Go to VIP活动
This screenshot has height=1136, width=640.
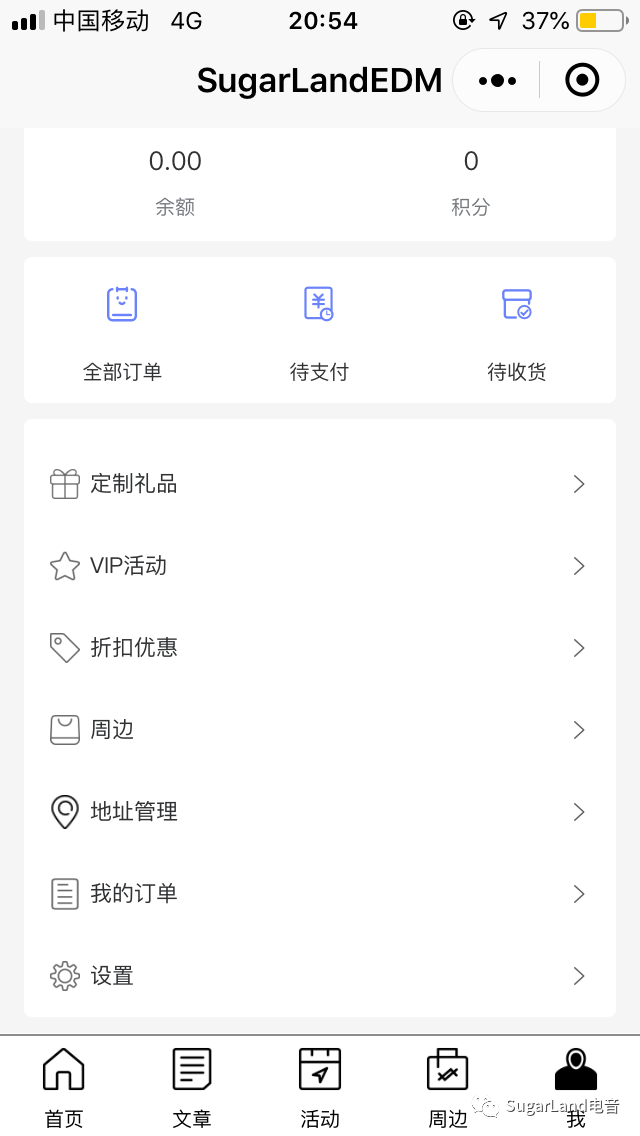point(319,566)
